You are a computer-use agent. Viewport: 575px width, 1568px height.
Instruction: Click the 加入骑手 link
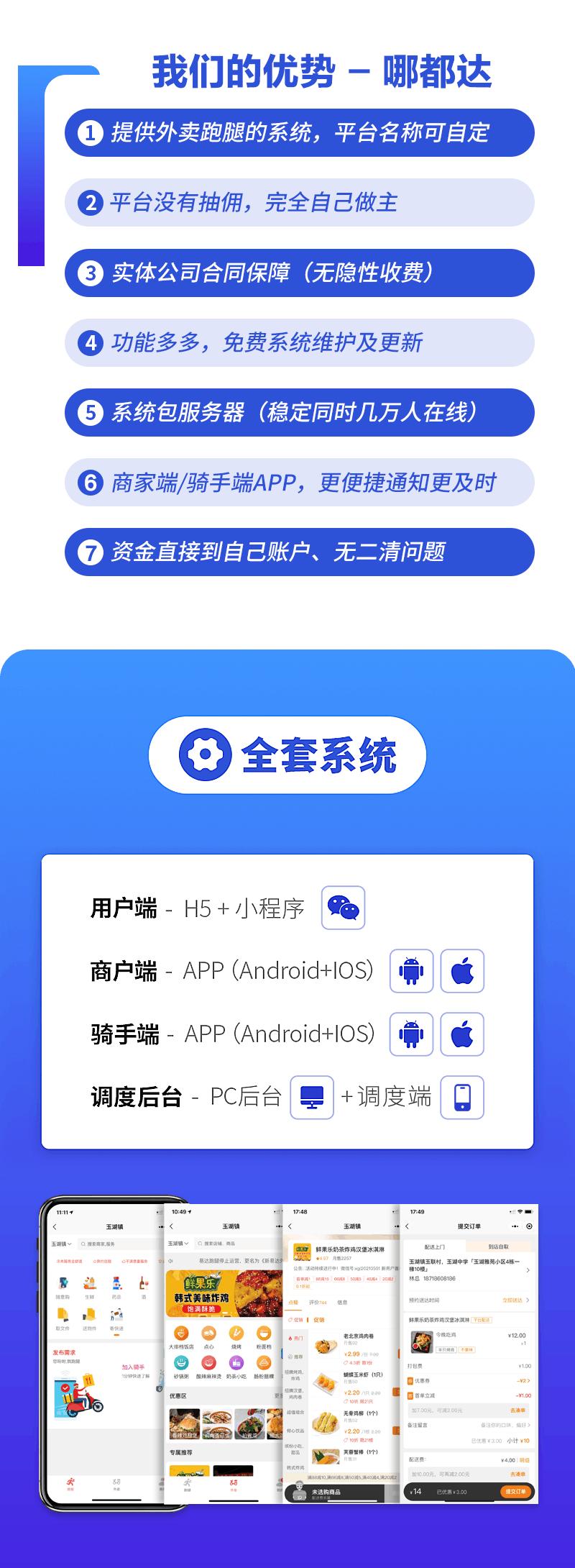coord(134,1365)
